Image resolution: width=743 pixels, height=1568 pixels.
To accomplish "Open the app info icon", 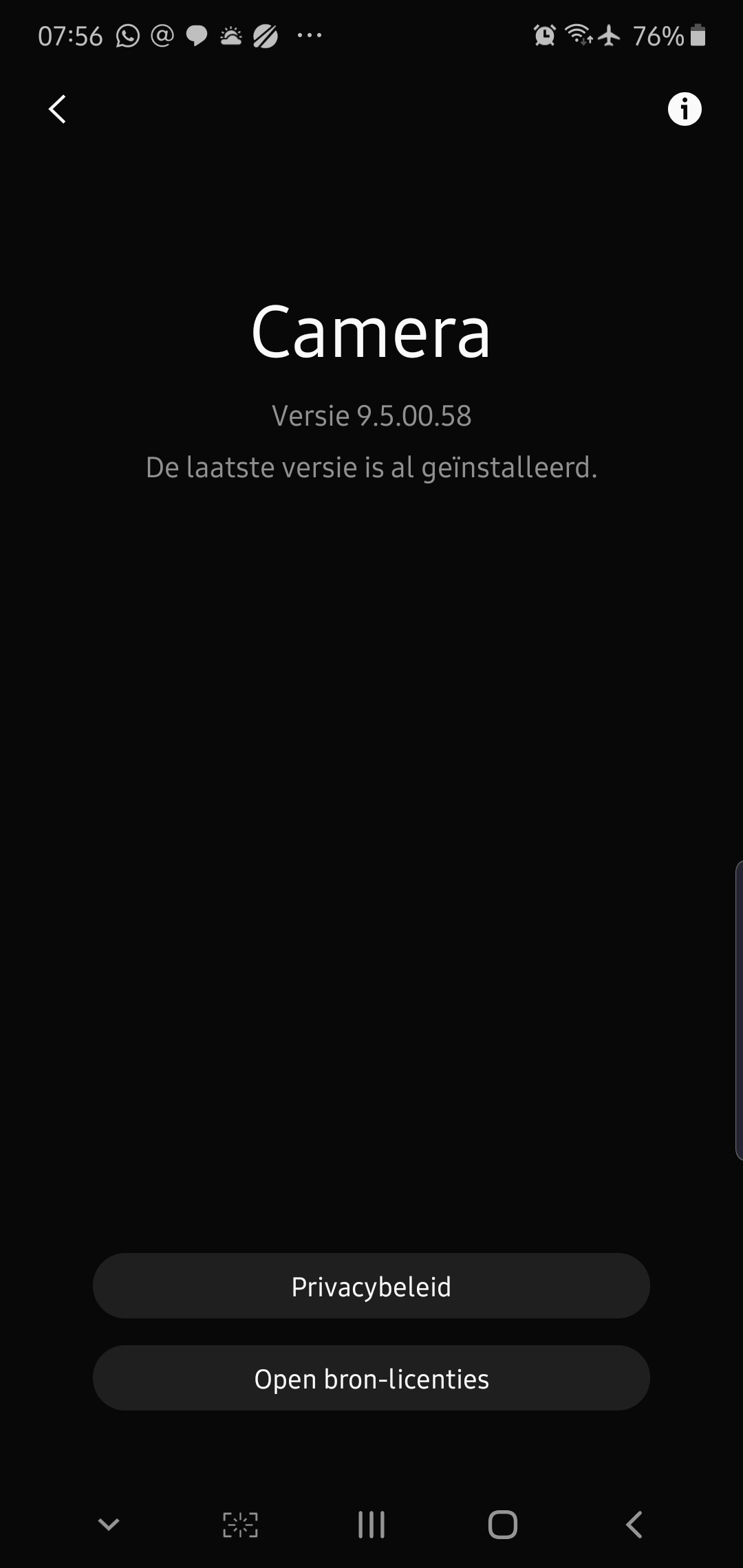I will point(684,109).
